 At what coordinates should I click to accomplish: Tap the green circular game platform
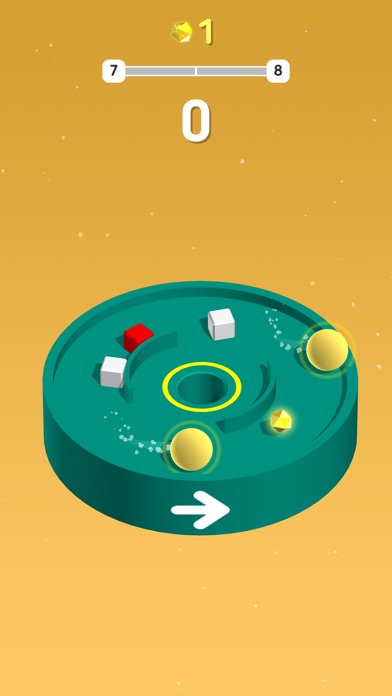click(199, 407)
